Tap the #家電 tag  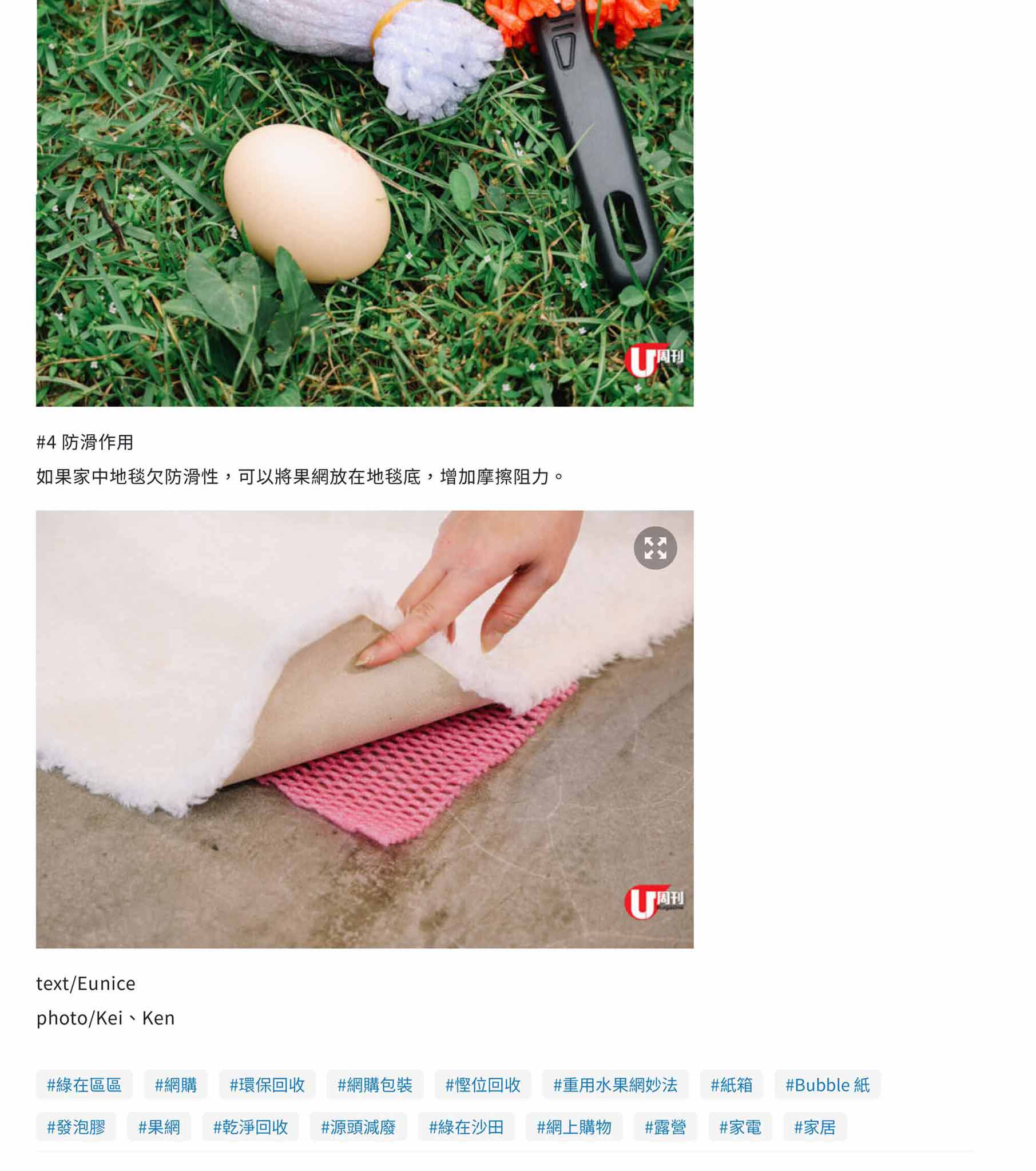740,1126
